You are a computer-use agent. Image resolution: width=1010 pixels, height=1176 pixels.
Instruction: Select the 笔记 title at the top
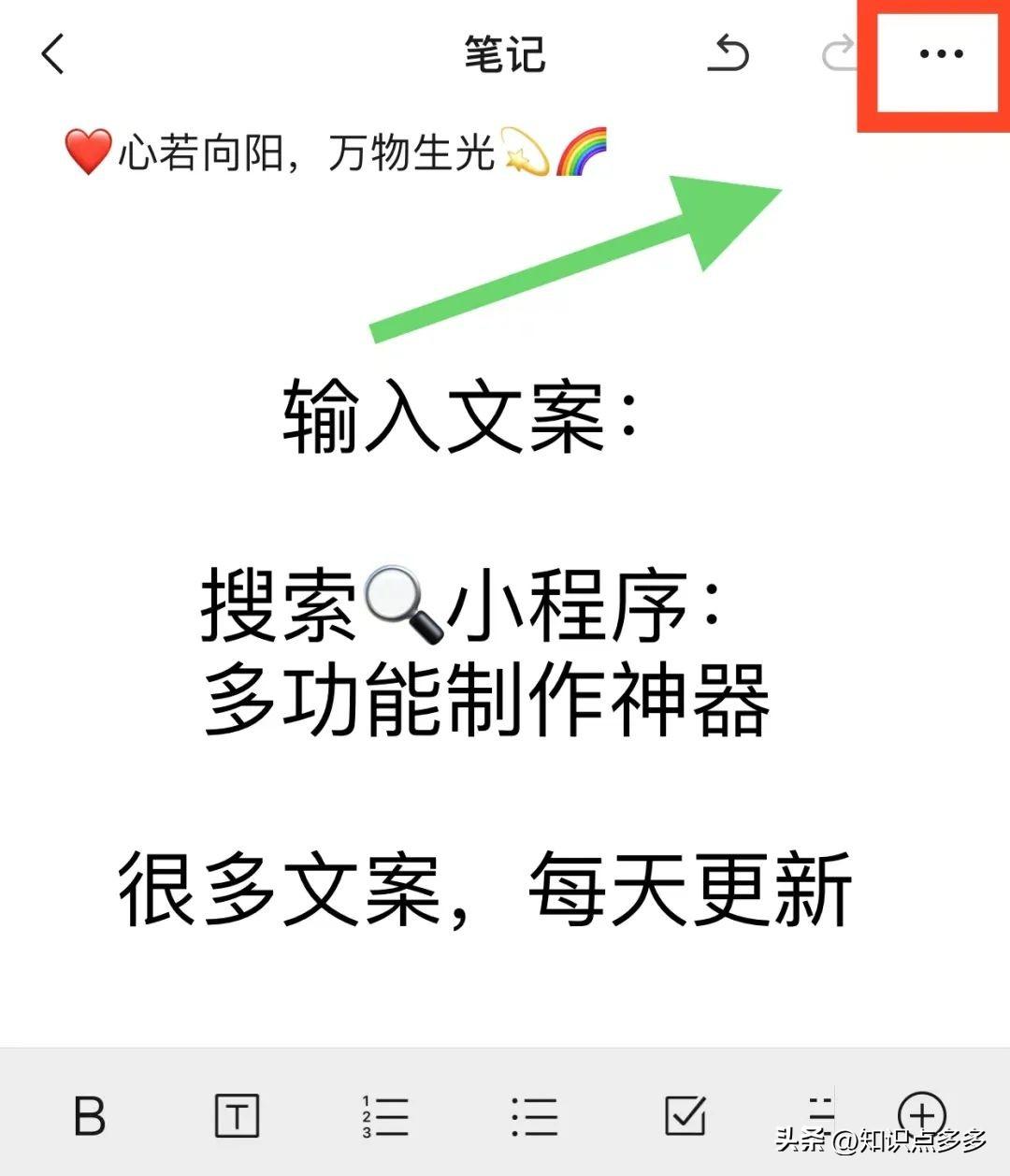click(x=505, y=53)
